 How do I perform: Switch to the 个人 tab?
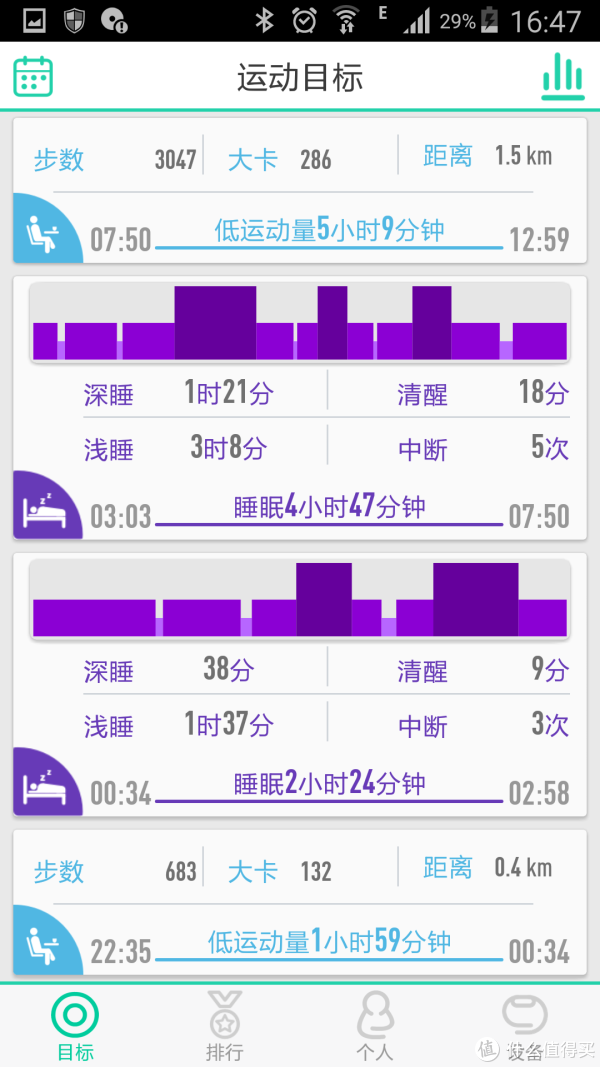375,1026
